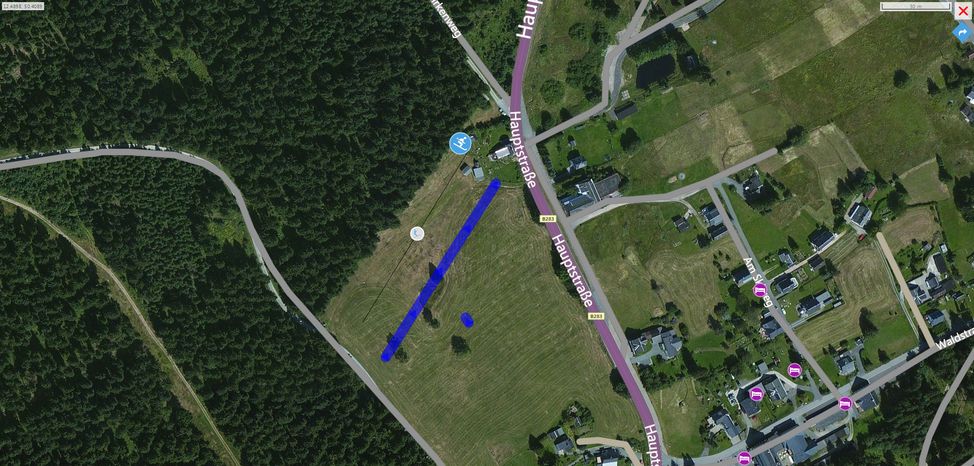Open the lodging marker on Waldstraße road
The width and height of the screenshot is (974, 466).
(x=845, y=404)
